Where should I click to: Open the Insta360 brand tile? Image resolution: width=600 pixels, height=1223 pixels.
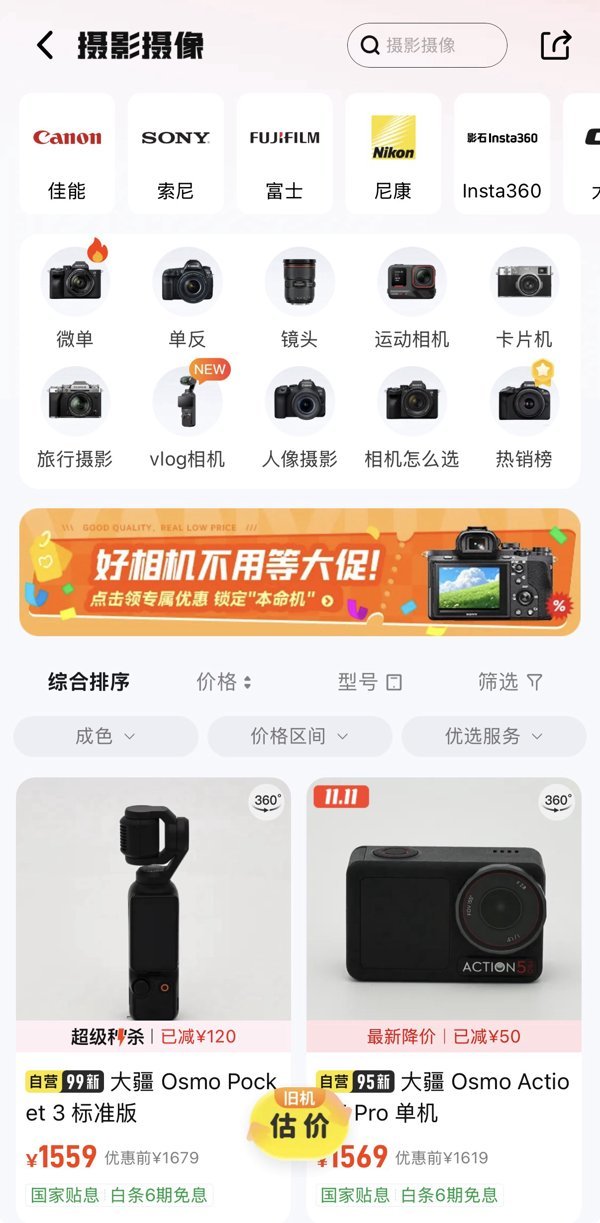502,154
